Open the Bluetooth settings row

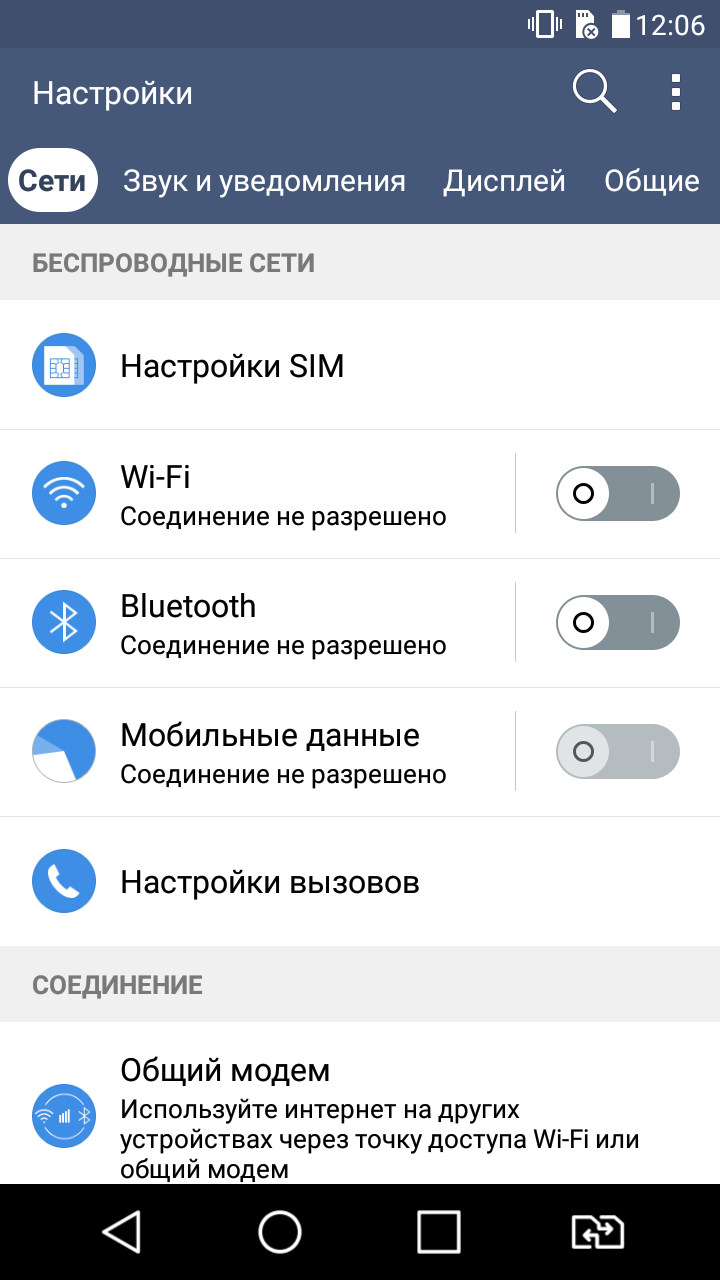point(258,623)
